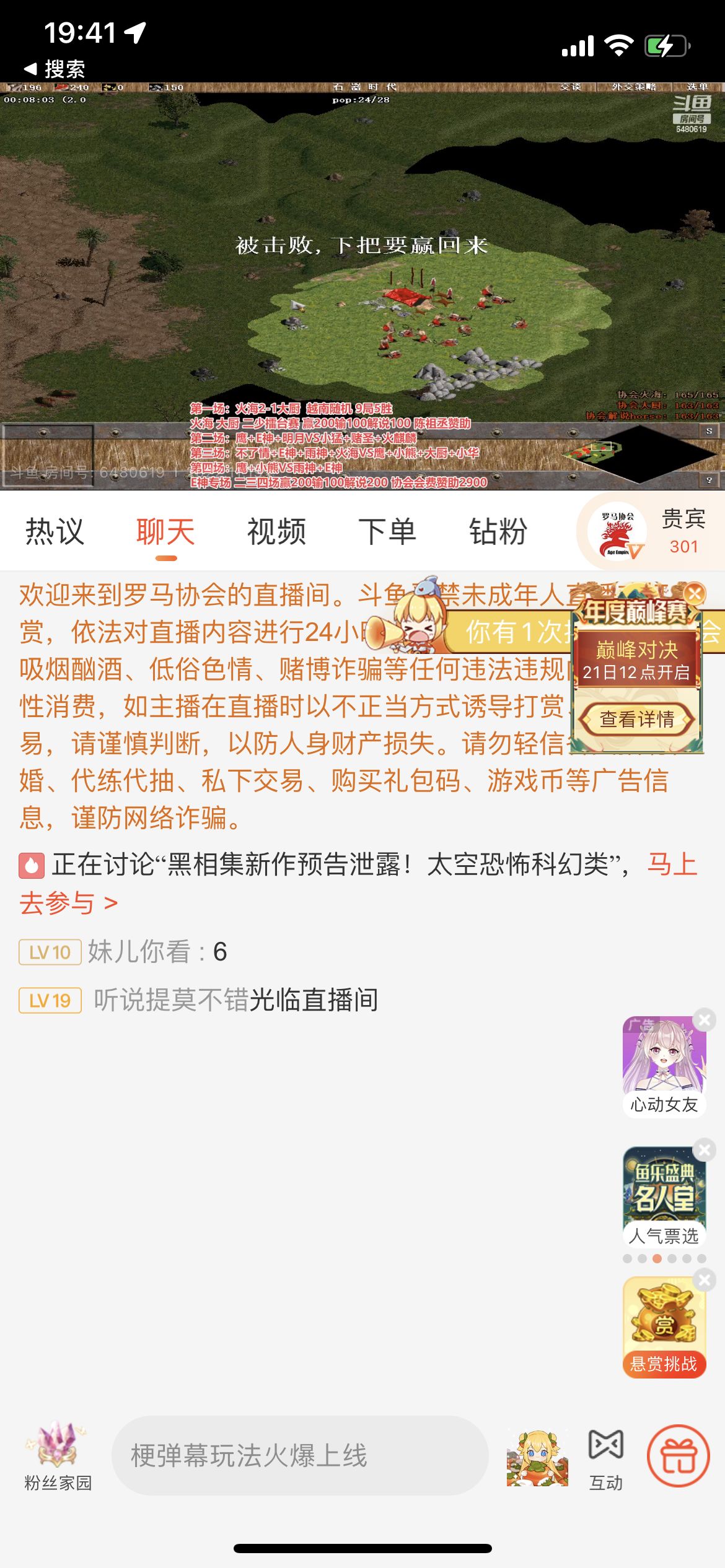Image resolution: width=725 pixels, height=1568 pixels.
Task: Close the 年度巅峰赛 popup banner
Action: 695,593
